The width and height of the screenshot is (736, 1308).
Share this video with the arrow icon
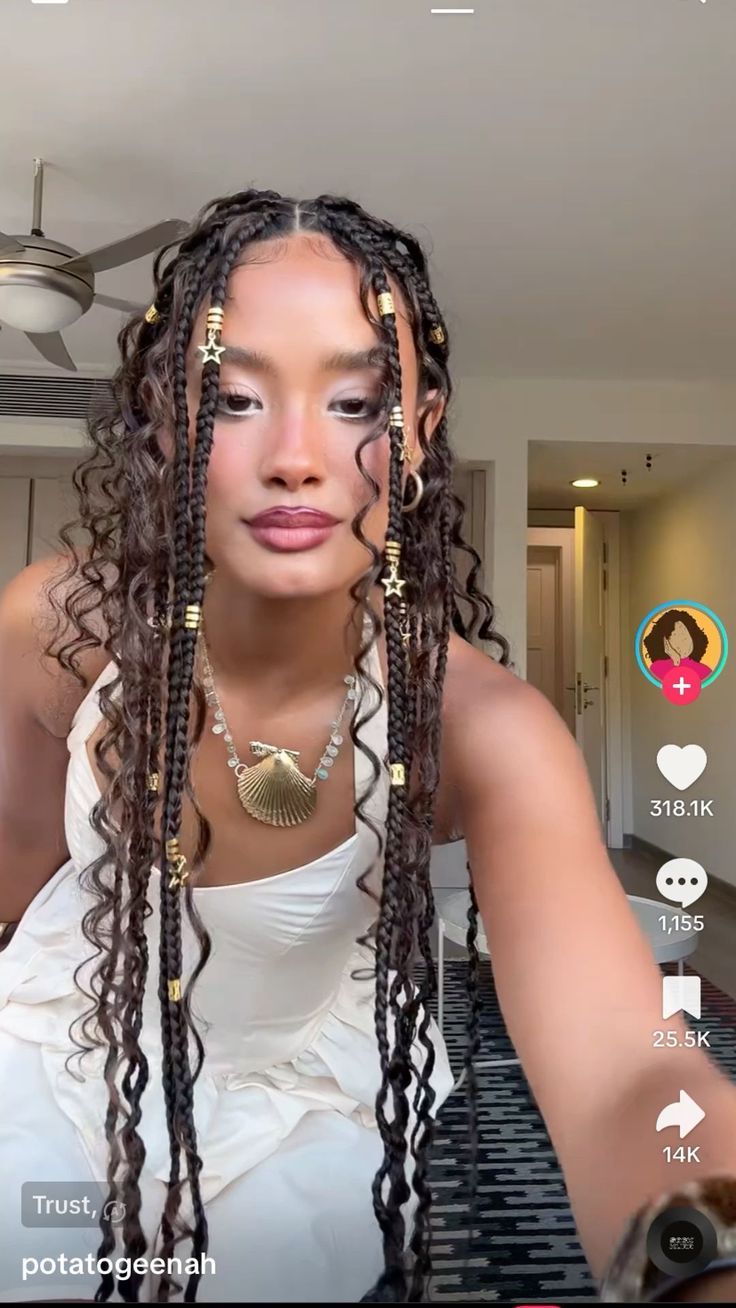(x=681, y=1113)
